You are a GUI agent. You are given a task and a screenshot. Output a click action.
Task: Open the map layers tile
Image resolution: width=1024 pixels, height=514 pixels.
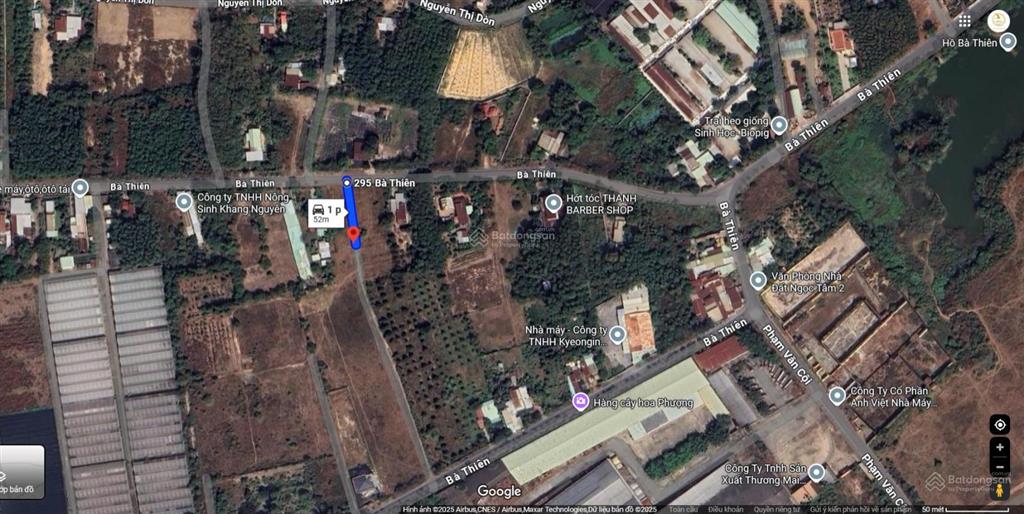21,472
